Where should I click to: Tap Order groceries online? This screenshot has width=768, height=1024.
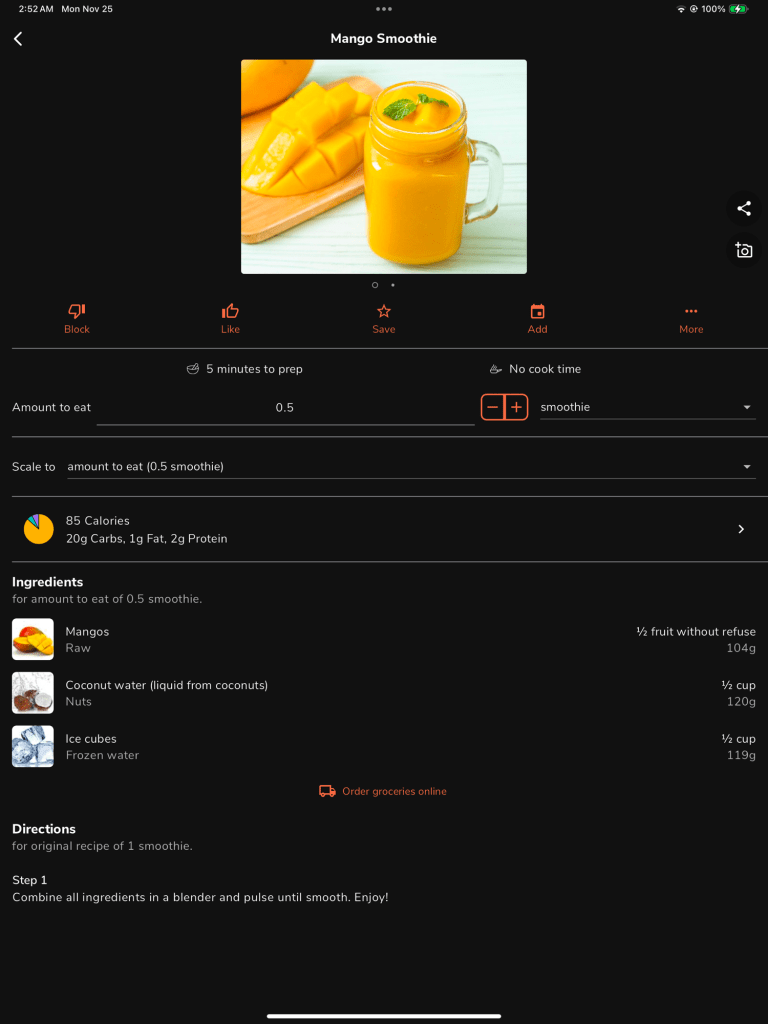pos(384,791)
